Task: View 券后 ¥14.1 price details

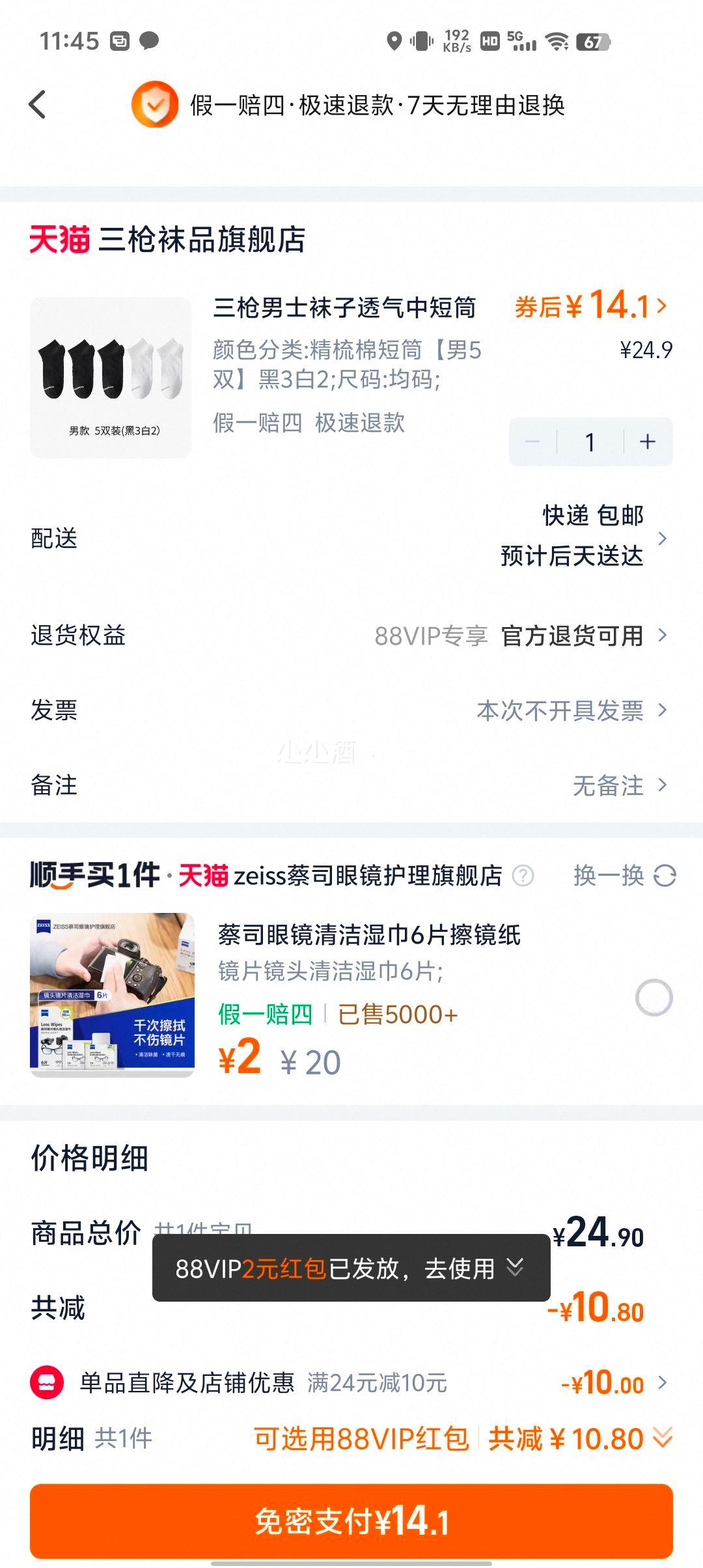Action: point(591,305)
